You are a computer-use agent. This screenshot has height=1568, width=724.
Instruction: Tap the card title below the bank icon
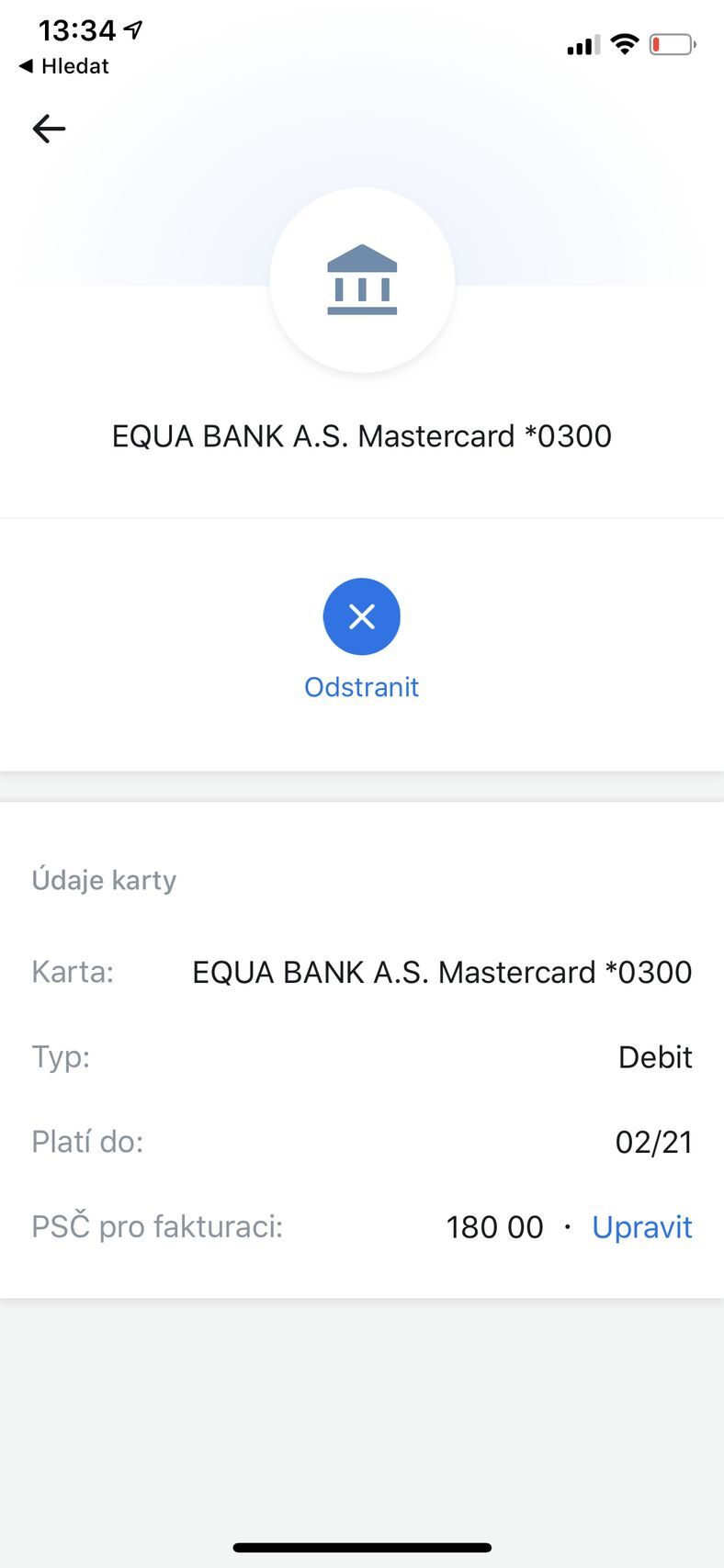pos(362,435)
